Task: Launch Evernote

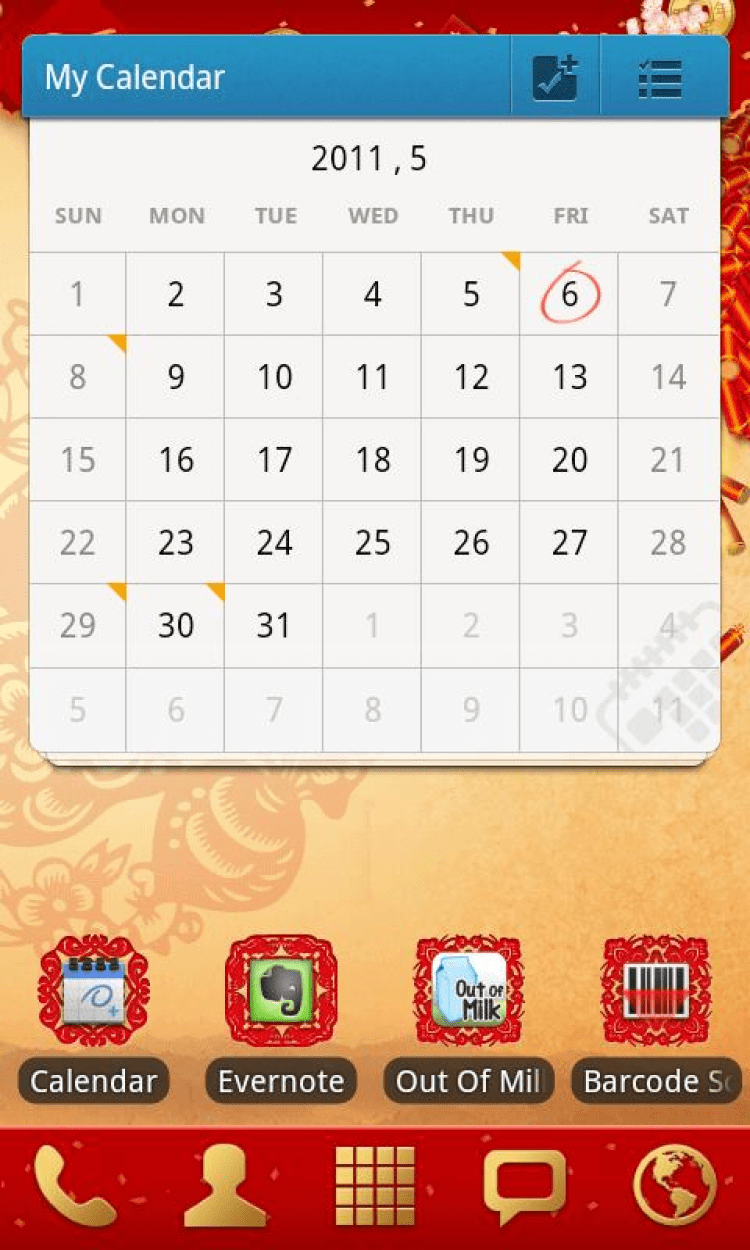Action: 281,991
